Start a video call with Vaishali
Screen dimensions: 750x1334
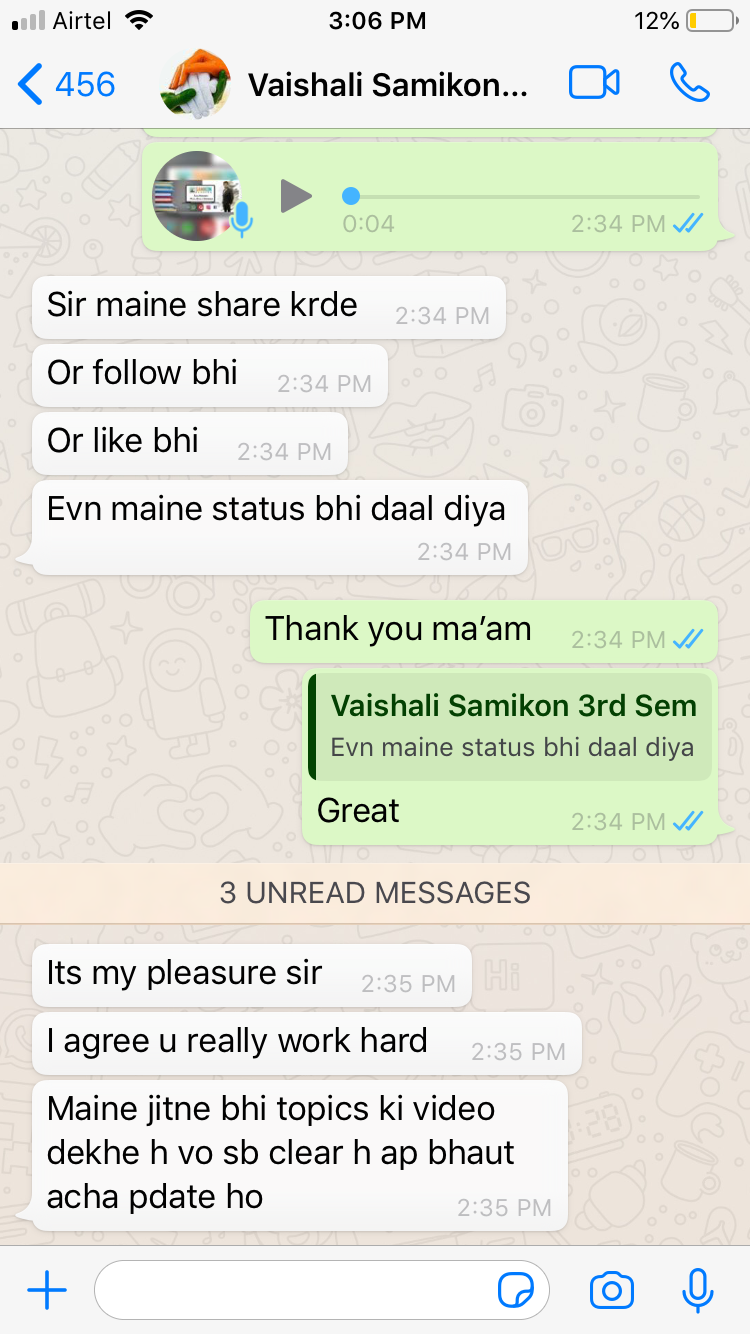click(x=594, y=84)
